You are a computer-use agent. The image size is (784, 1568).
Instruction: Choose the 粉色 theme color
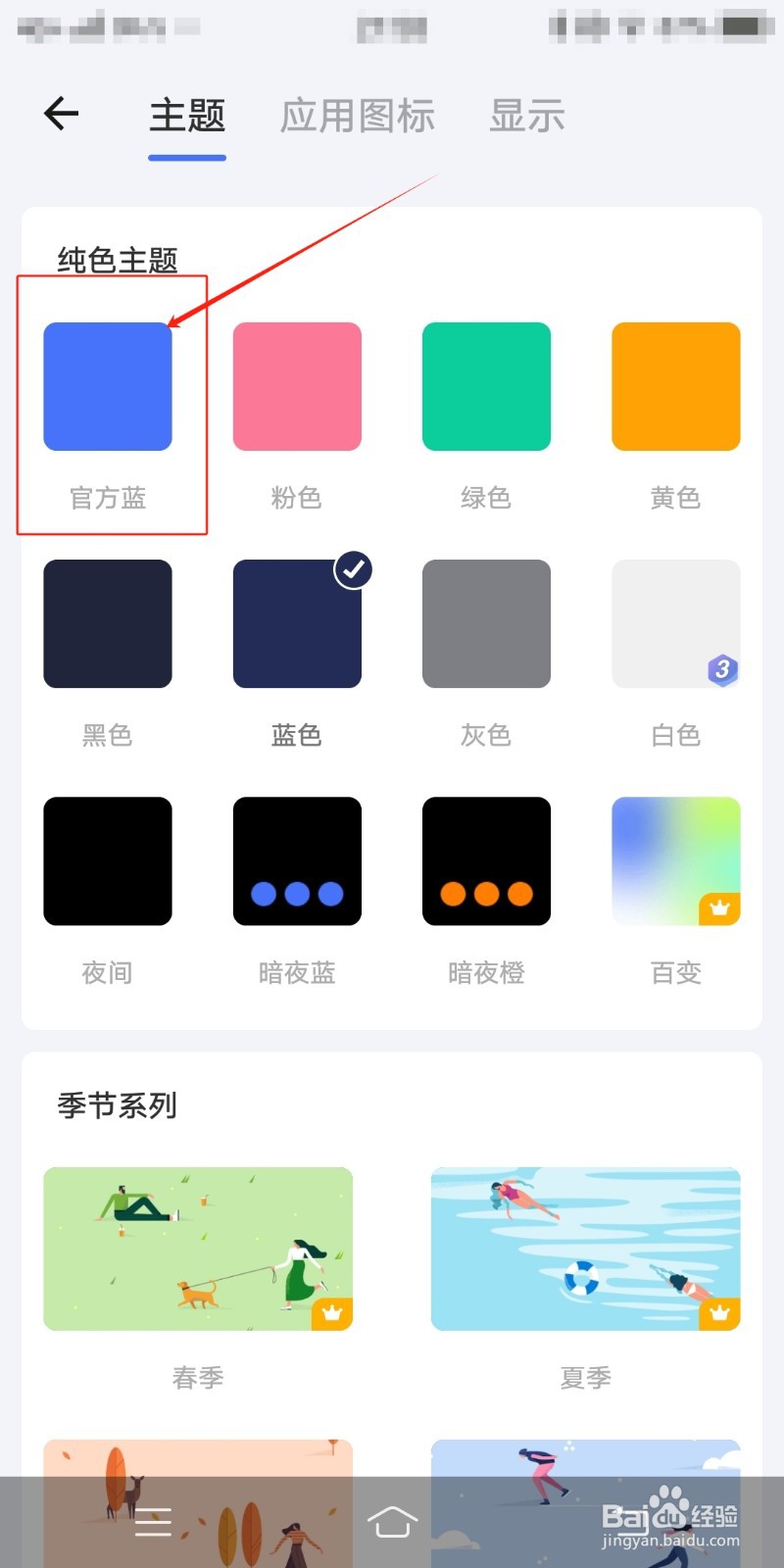297,386
